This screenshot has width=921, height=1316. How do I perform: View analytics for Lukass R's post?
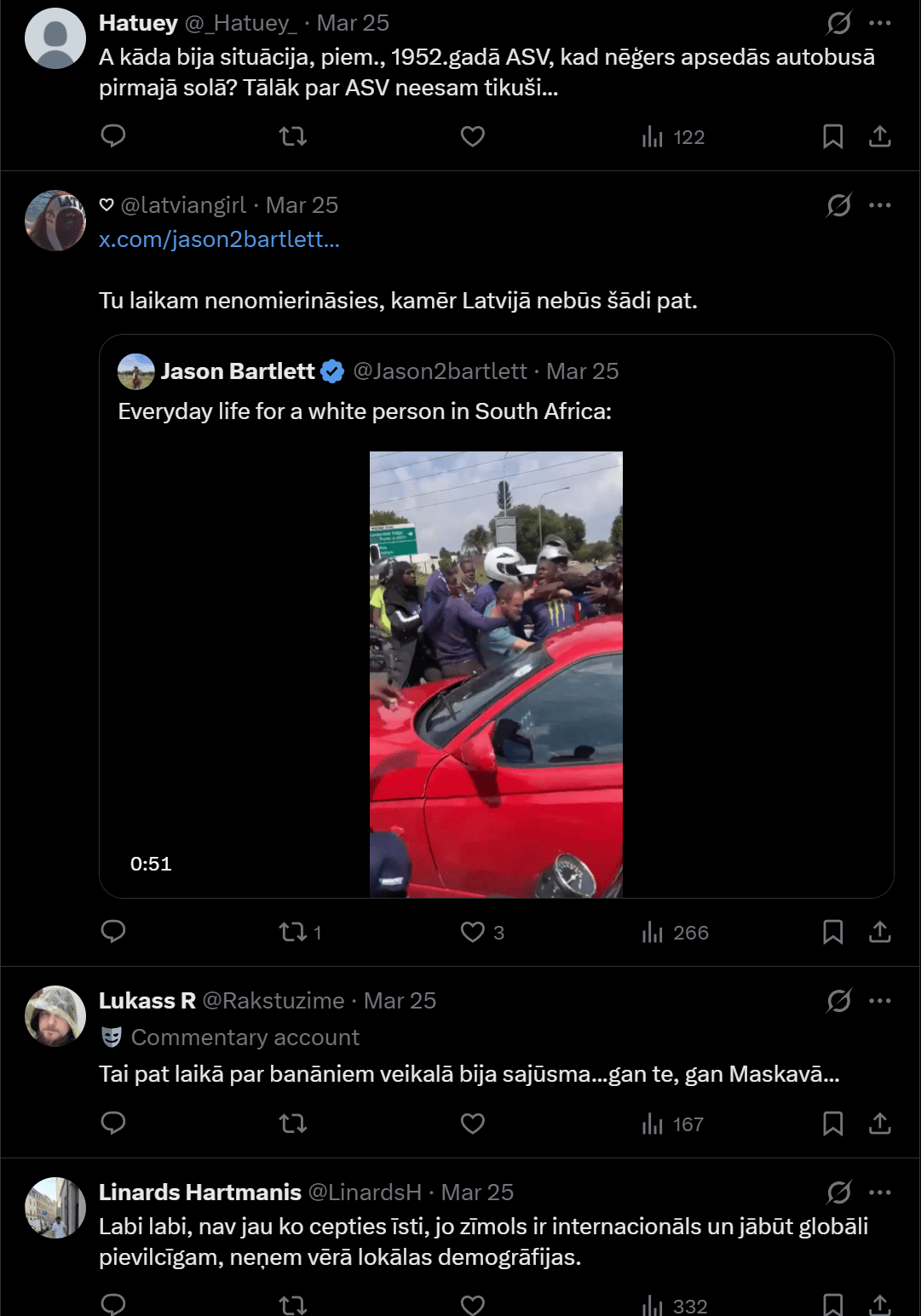[673, 1123]
